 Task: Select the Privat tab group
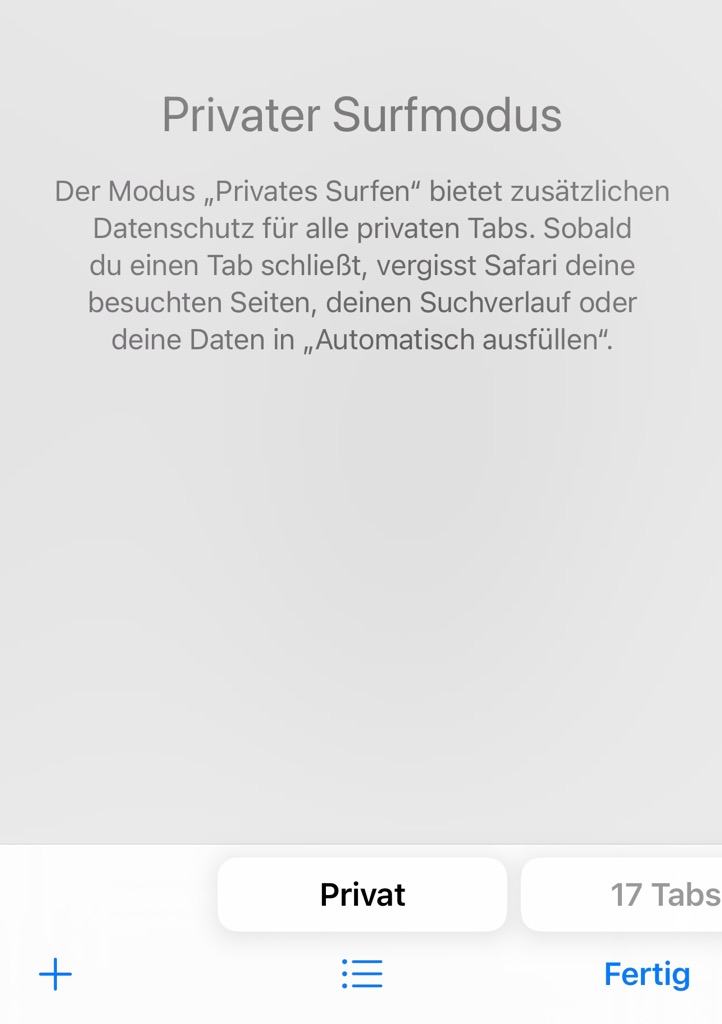click(x=362, y=894)
